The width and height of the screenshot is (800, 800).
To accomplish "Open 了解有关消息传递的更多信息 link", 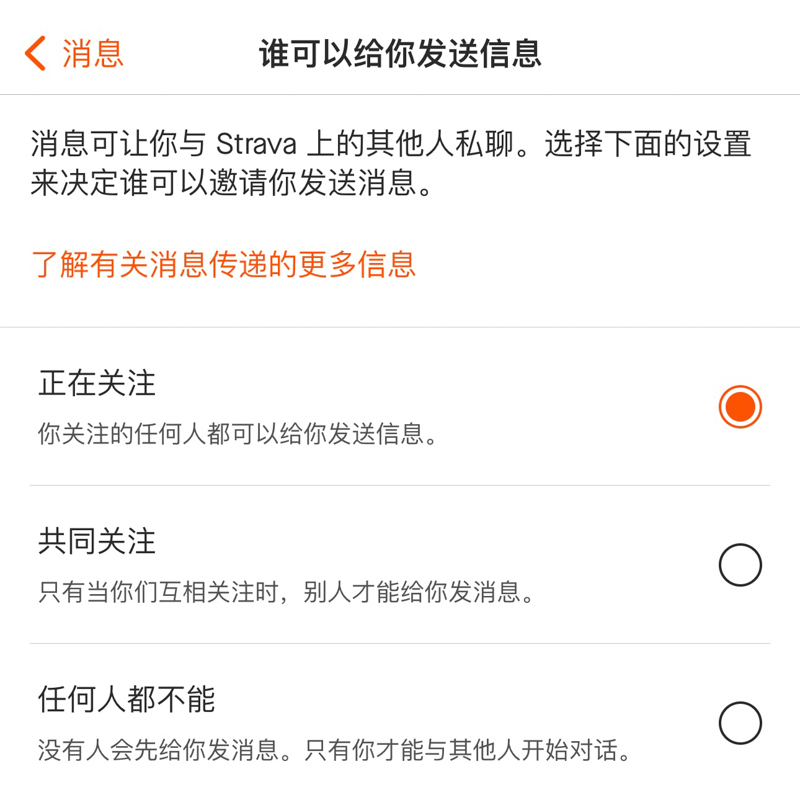I will coord(223,264).
